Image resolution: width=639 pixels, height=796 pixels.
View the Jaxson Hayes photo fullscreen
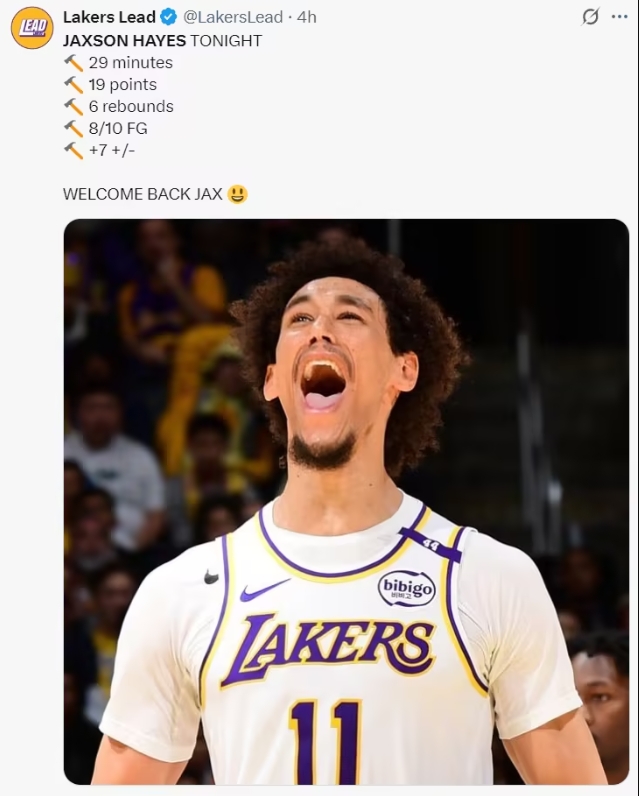346,500
